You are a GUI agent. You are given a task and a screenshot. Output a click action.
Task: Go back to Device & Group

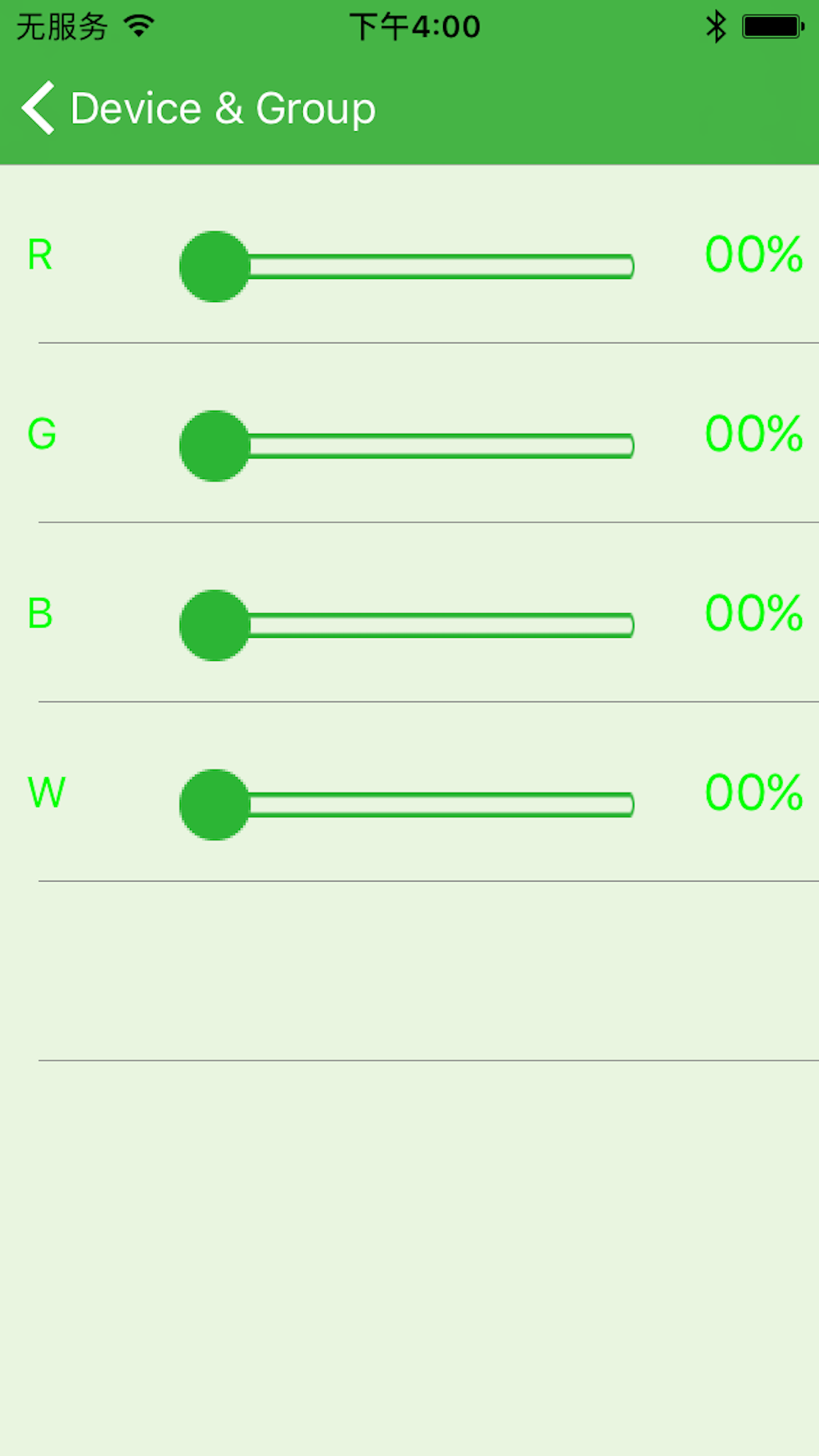198,108
